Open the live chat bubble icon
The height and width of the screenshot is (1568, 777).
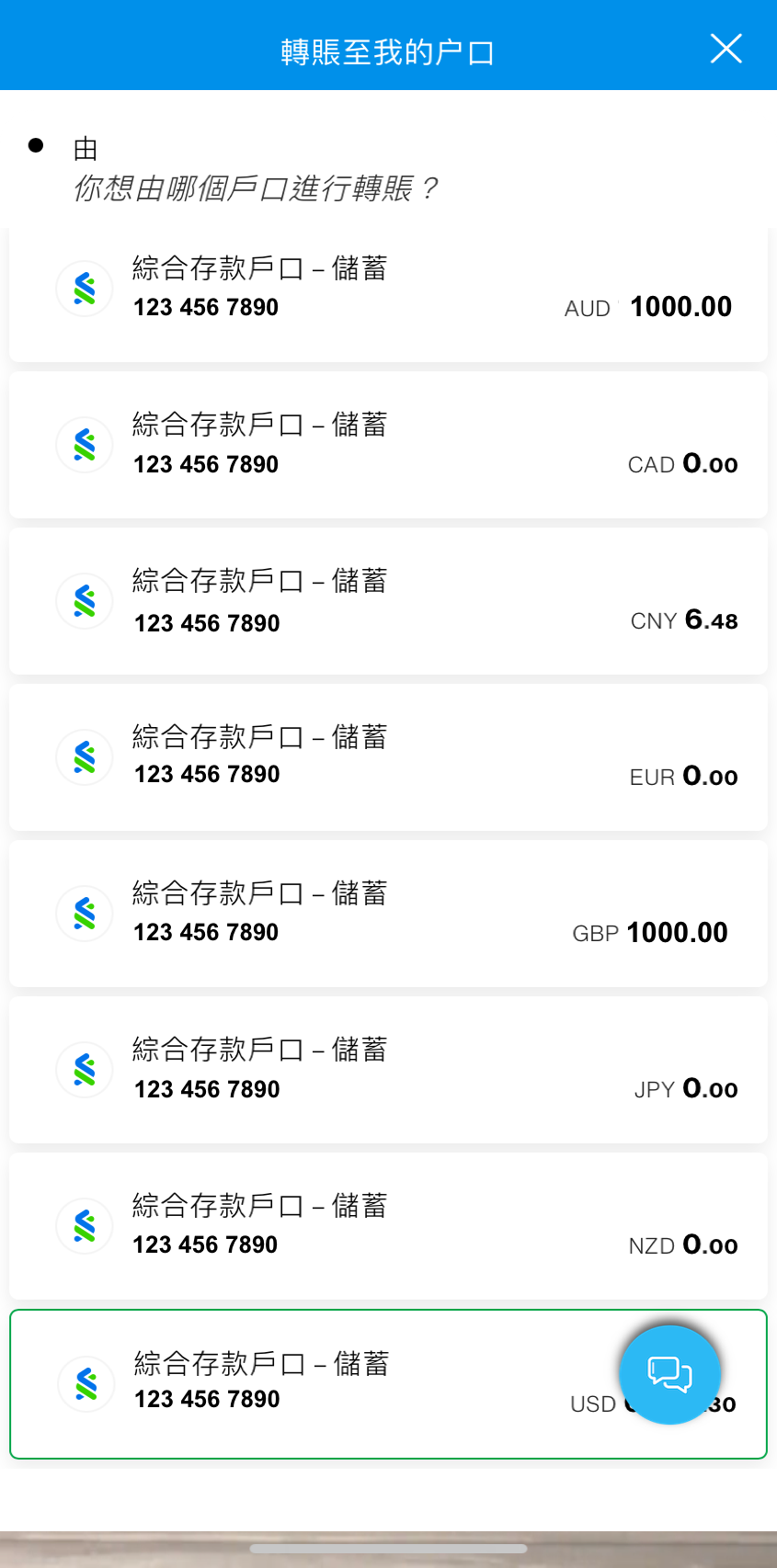669,1373
